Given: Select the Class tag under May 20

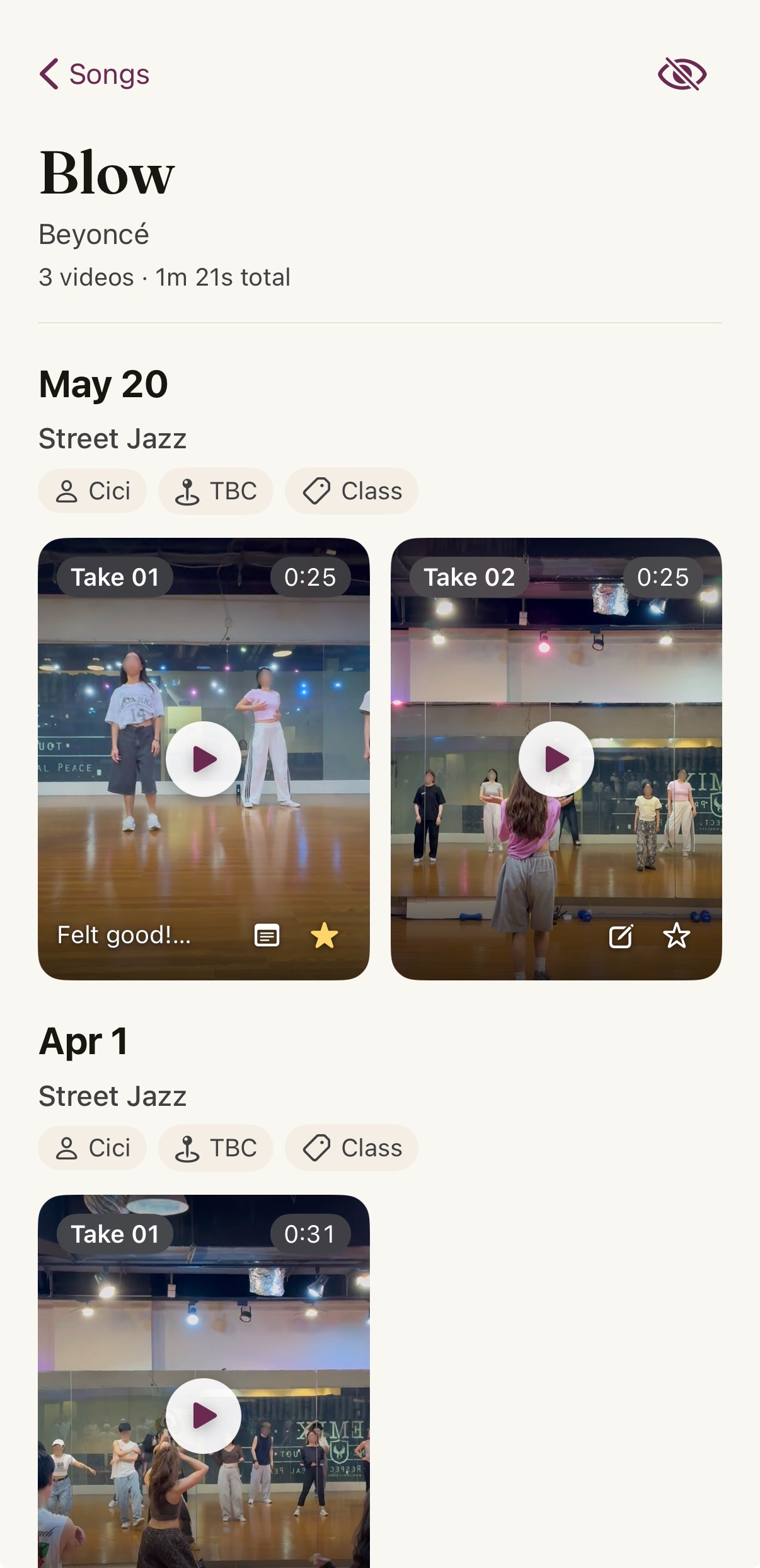Looking at the screenshot, I should click(352, 491).
